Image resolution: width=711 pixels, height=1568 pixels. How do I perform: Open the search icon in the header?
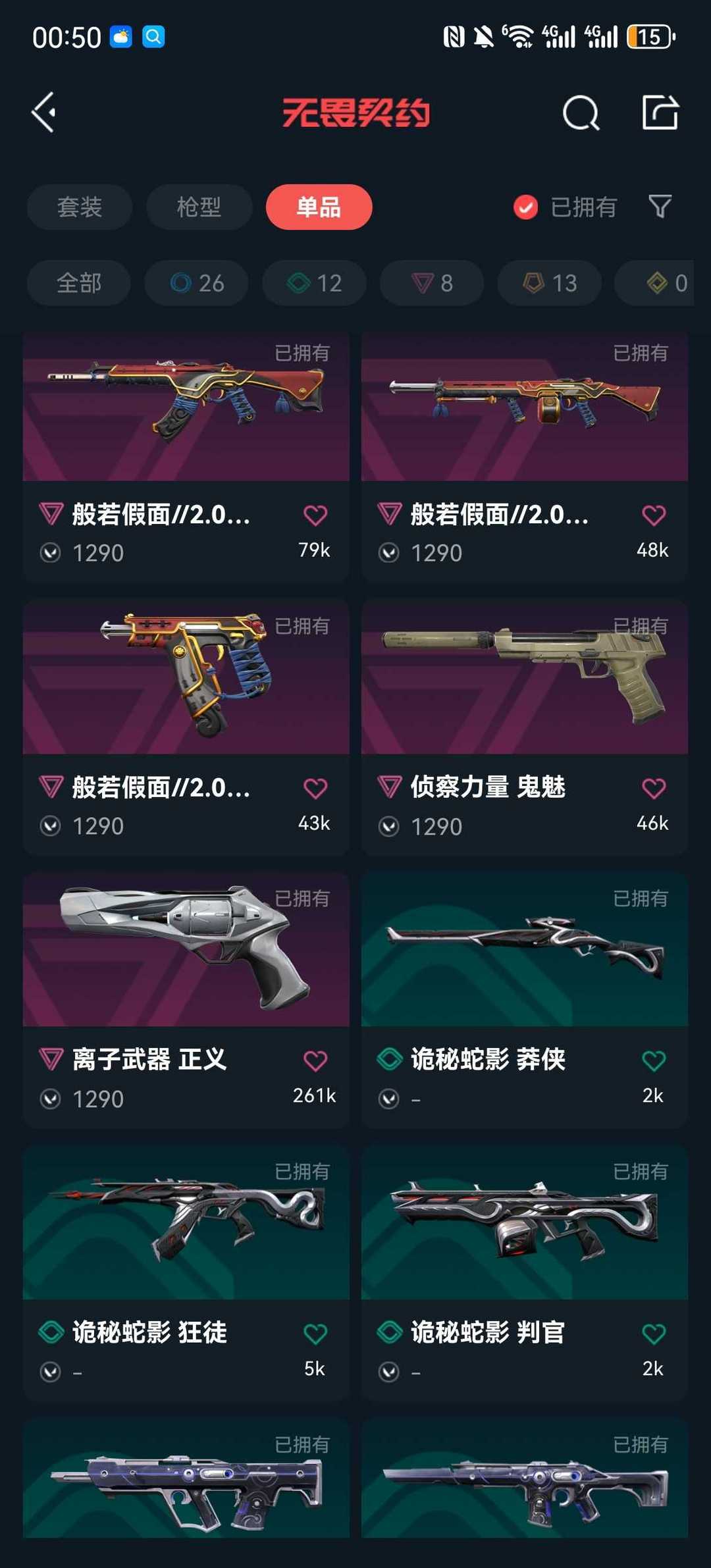[581, 113]
